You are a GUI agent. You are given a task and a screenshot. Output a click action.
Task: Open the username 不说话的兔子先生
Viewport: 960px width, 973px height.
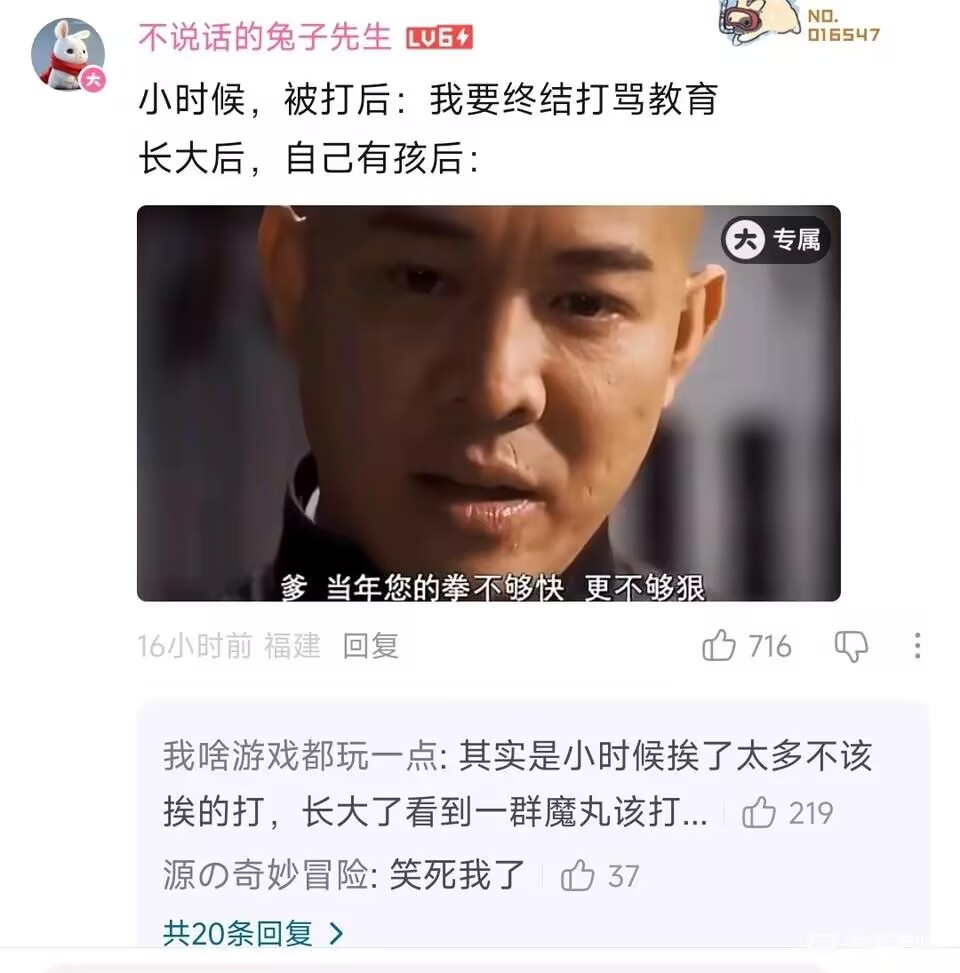pyautogui.click(x=265, y=38)
